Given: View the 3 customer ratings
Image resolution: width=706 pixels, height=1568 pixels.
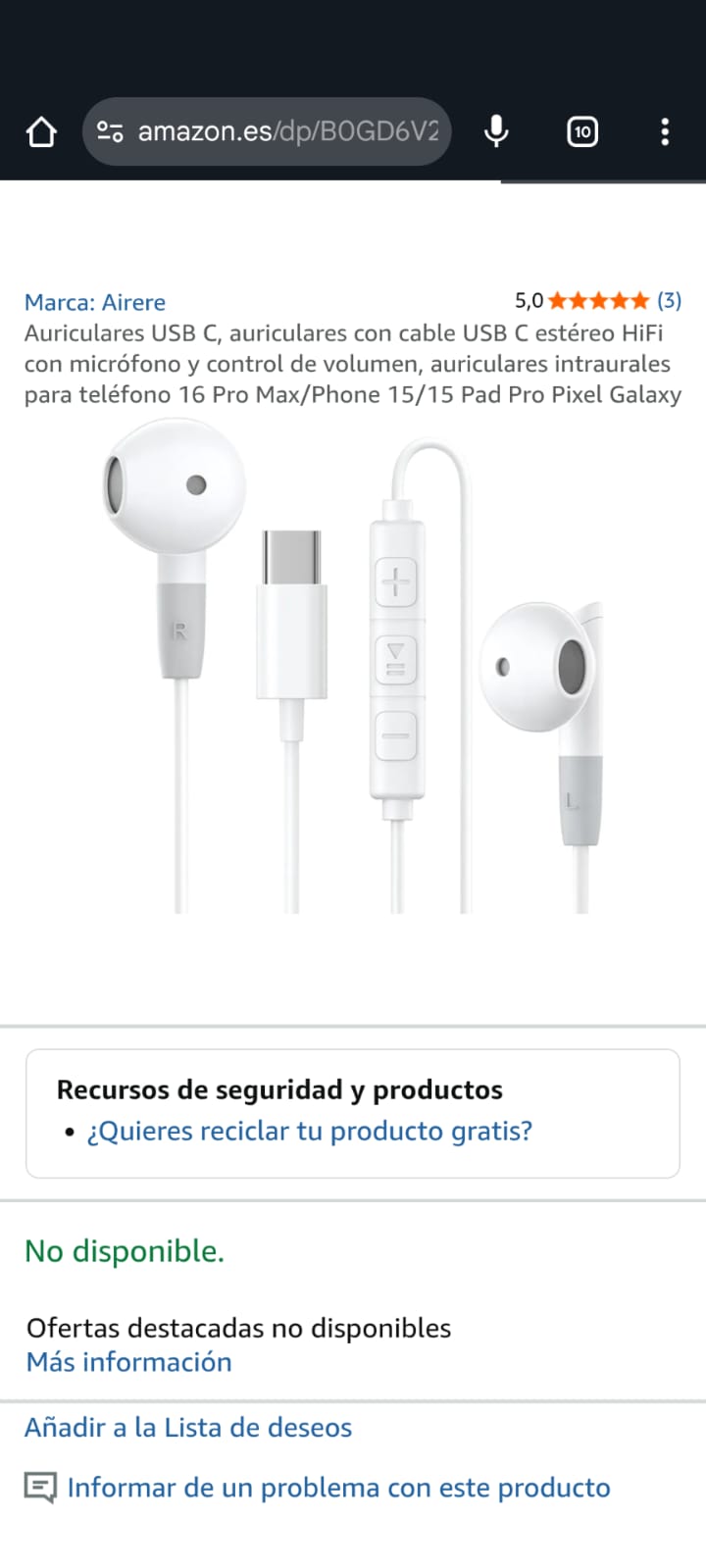Looking at the screenshot, I should [669, 300].
